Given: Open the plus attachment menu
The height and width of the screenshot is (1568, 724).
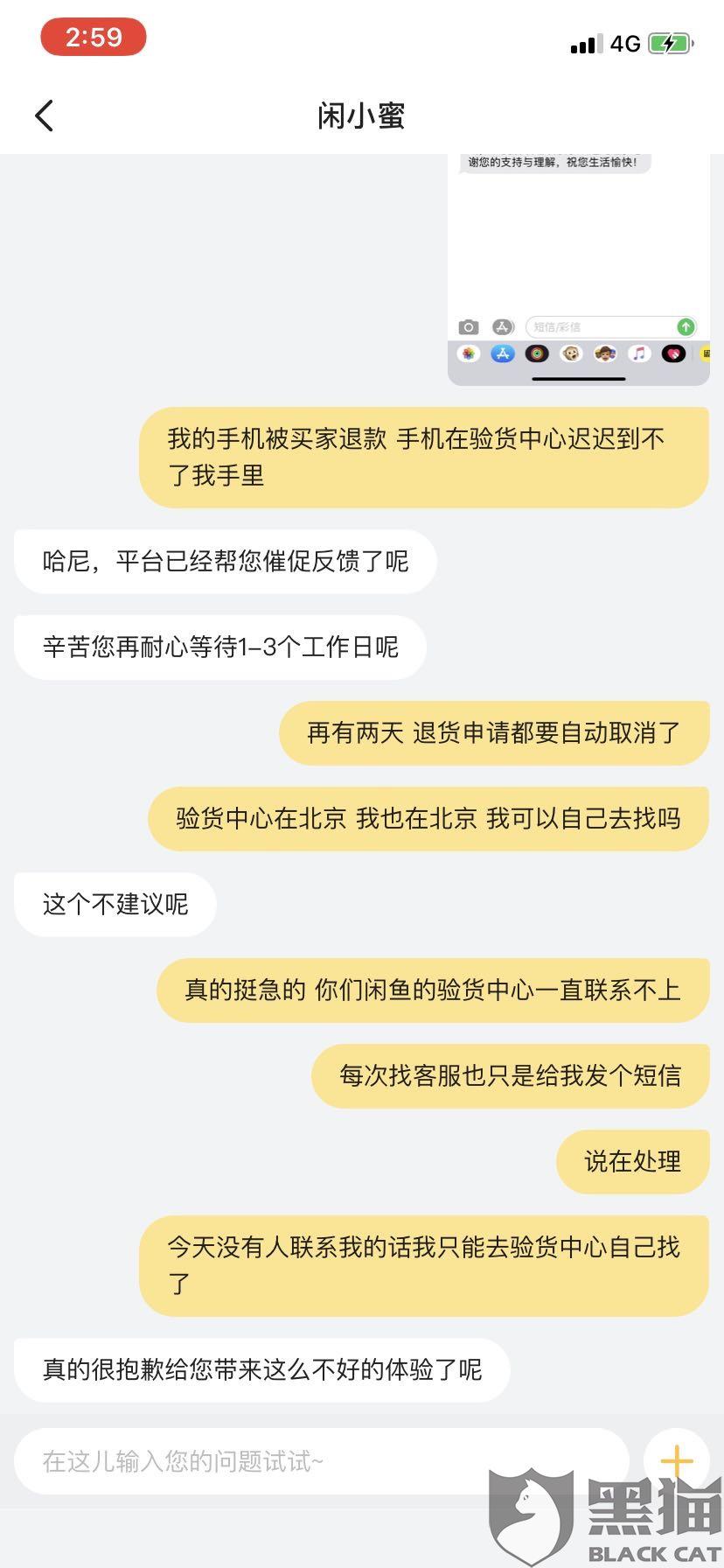Looking at the screenshot, I should pyautogui.click(x=677, y=1461).
